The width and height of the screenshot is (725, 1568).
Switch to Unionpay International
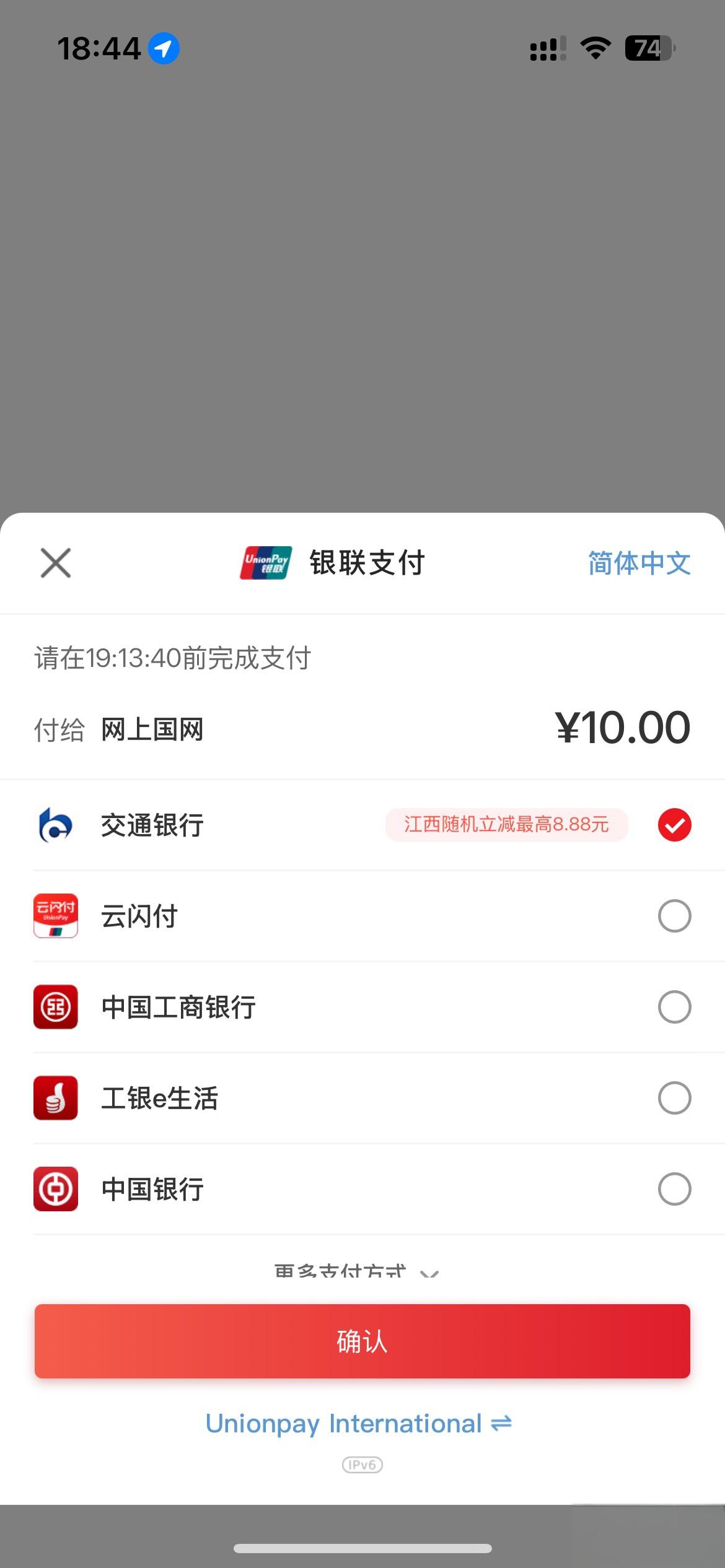[359, 1423]
